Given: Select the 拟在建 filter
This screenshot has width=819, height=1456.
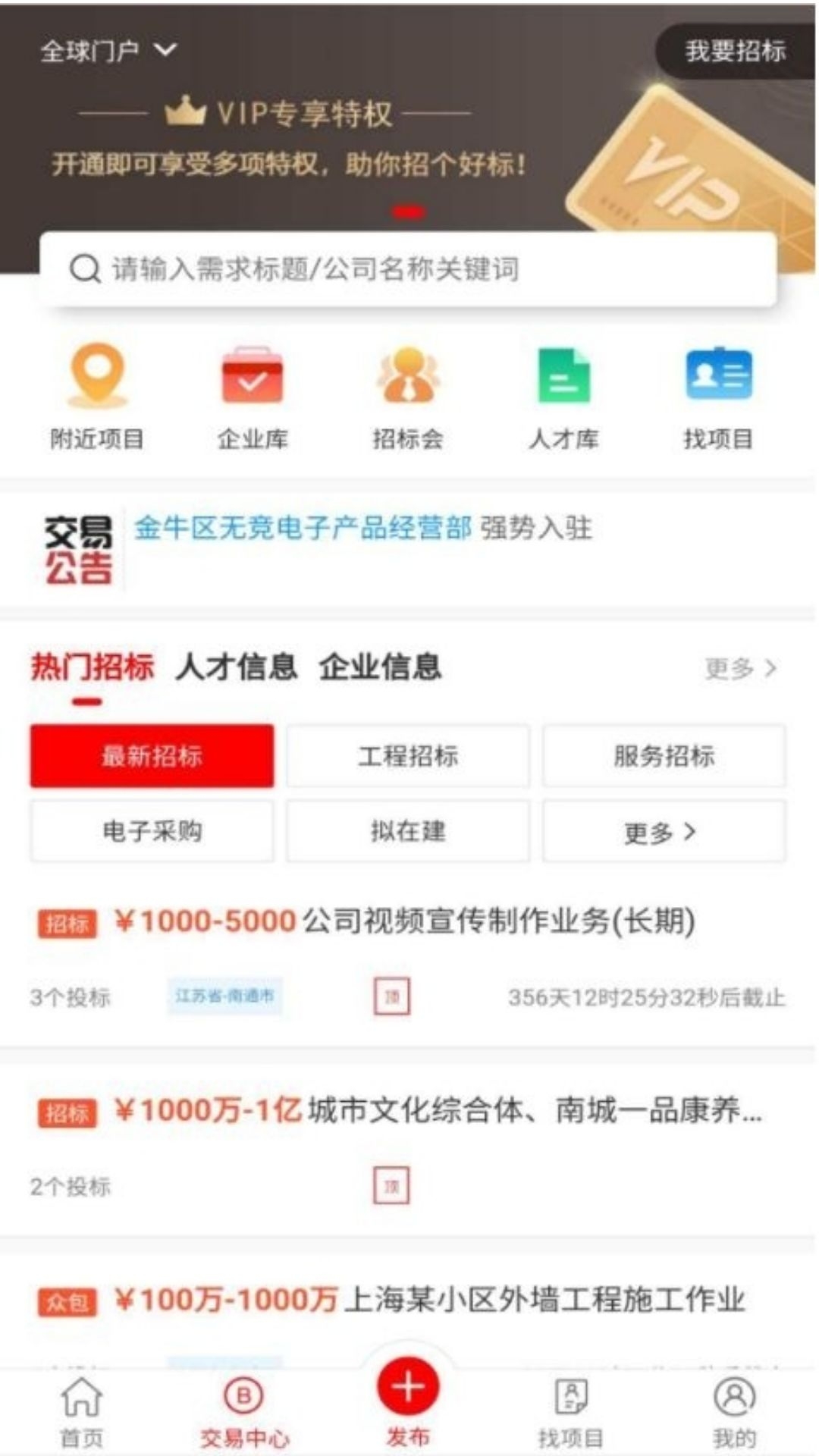Looking at the screenshot, I should click(x=408, y=831).
